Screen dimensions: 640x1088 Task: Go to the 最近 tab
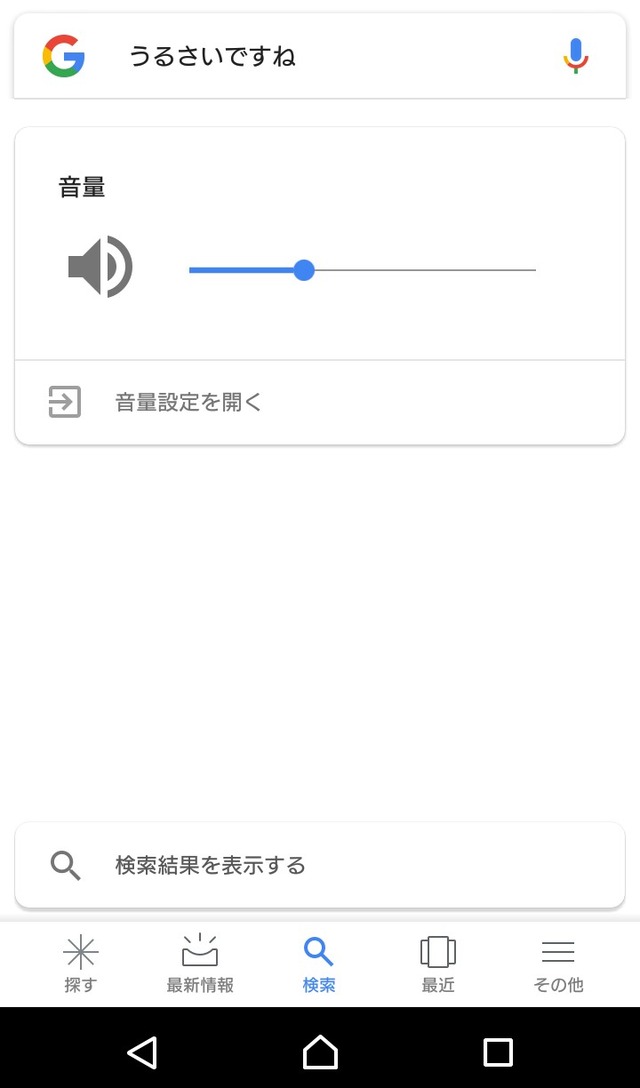pyautogui.click(x=438, y=964)
